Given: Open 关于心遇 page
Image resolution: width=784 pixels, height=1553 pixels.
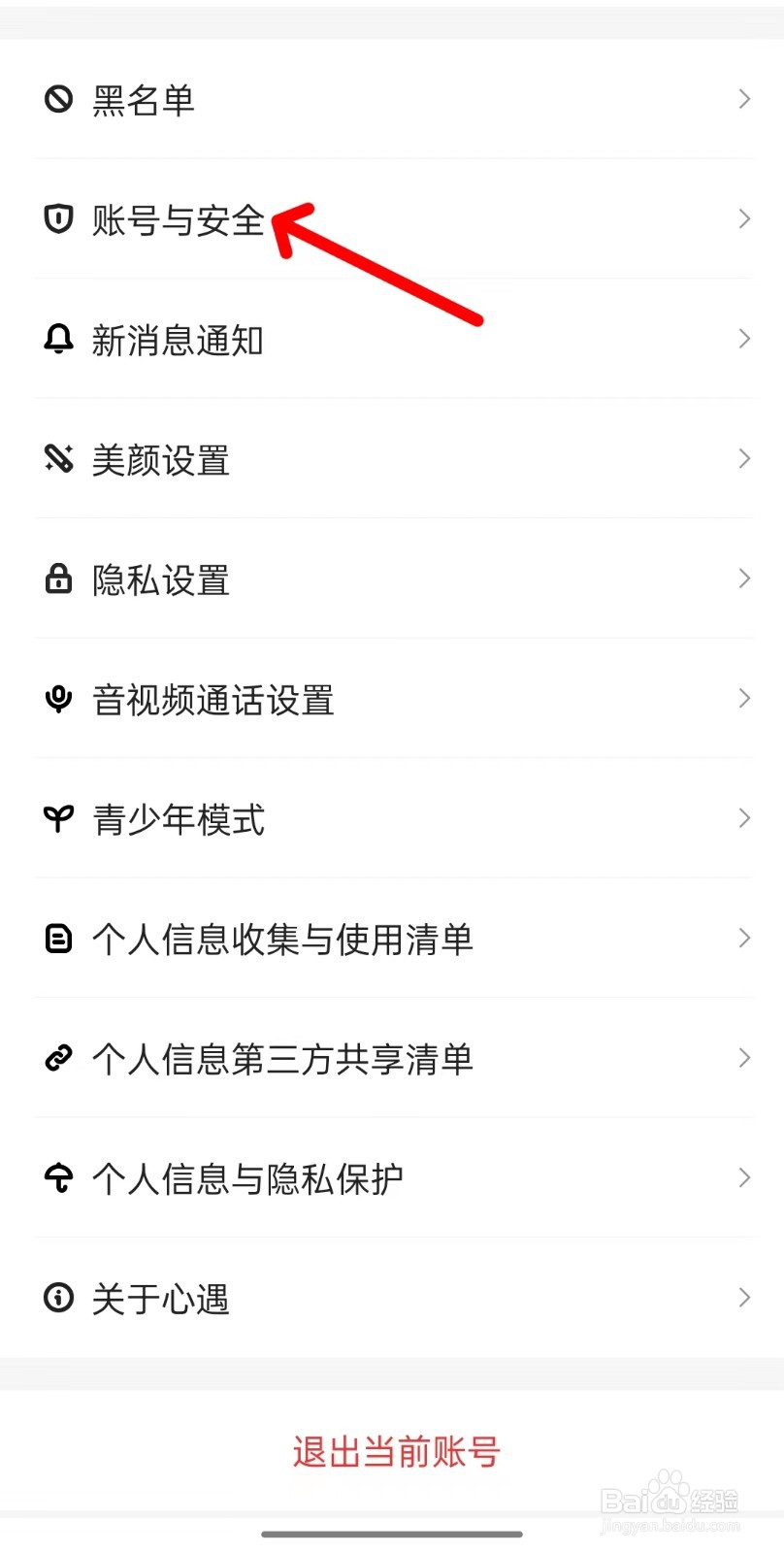Looking at the screenshot, I should click(392, 1298).
